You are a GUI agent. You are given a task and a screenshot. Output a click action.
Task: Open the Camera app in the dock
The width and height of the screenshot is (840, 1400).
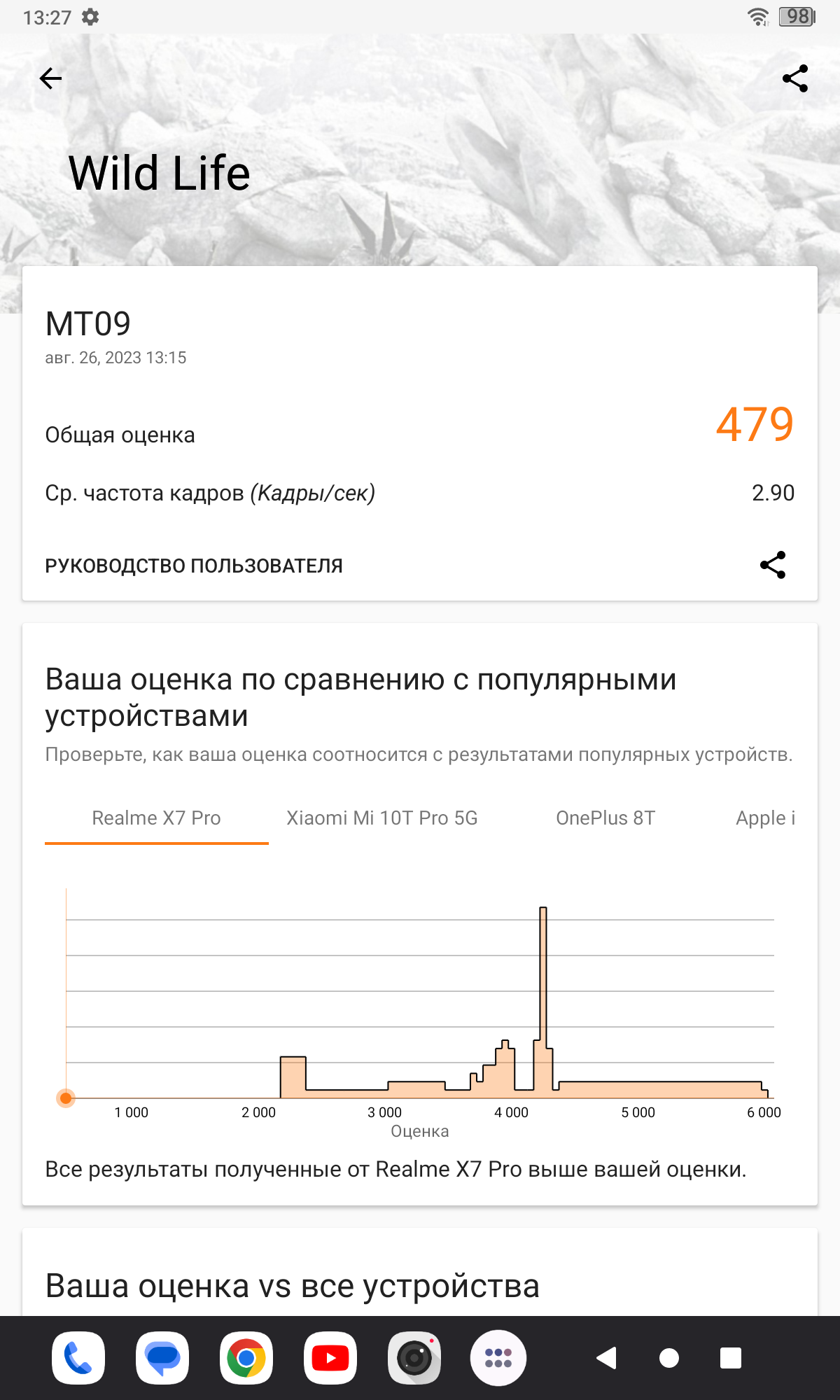point(414,1358)
